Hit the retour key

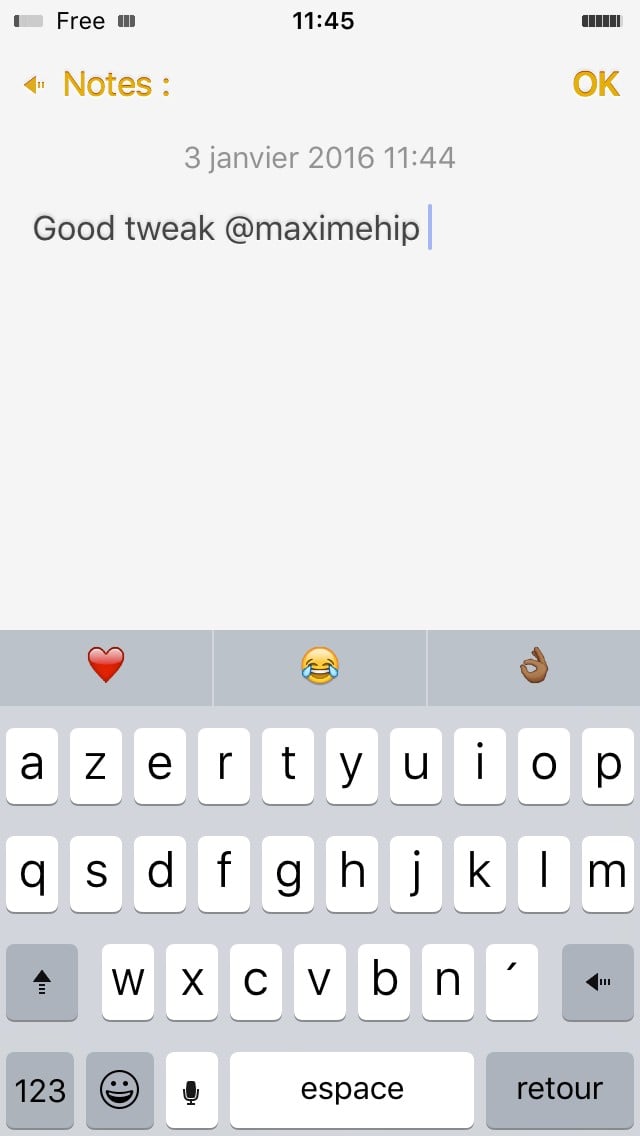pyautogui.click(x=560, y=1090)
